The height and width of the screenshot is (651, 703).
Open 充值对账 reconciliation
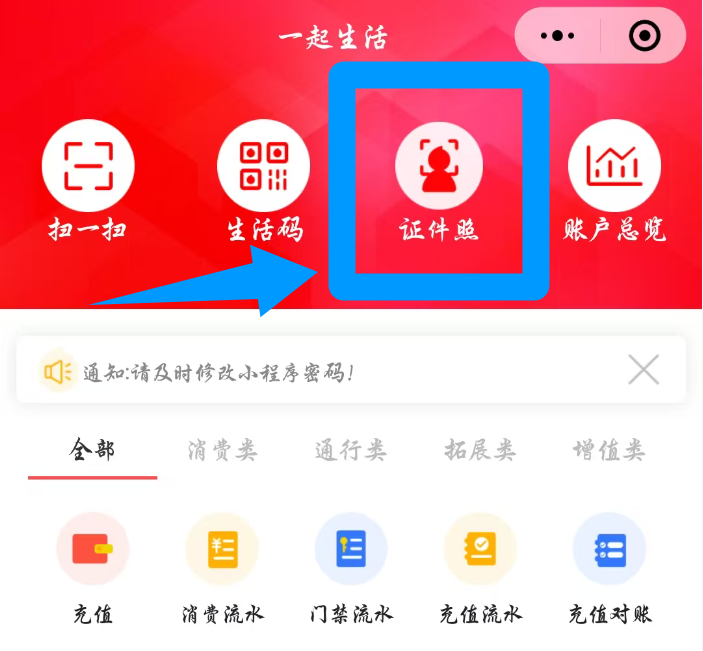pos(609,549)
